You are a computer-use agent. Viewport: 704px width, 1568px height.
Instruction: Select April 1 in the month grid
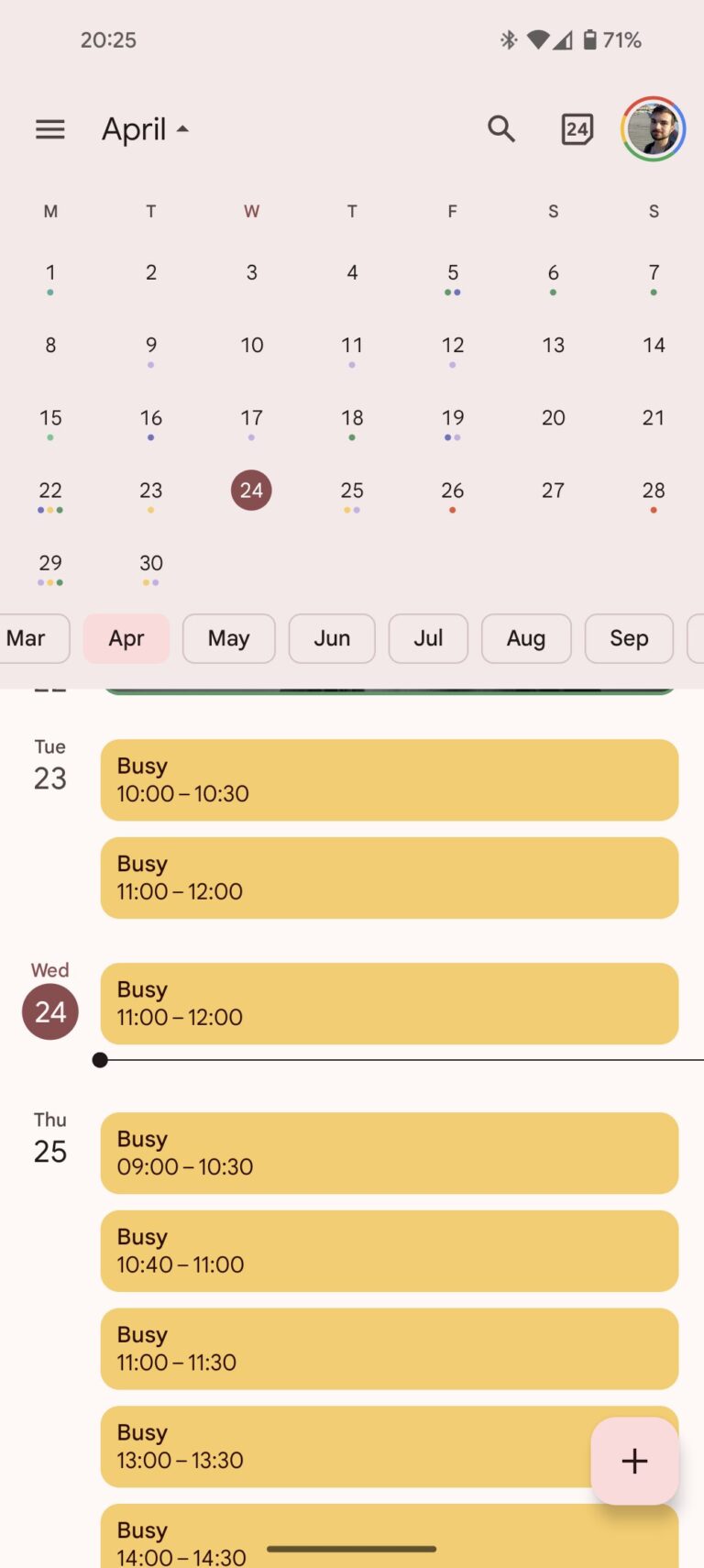point(50,272)
